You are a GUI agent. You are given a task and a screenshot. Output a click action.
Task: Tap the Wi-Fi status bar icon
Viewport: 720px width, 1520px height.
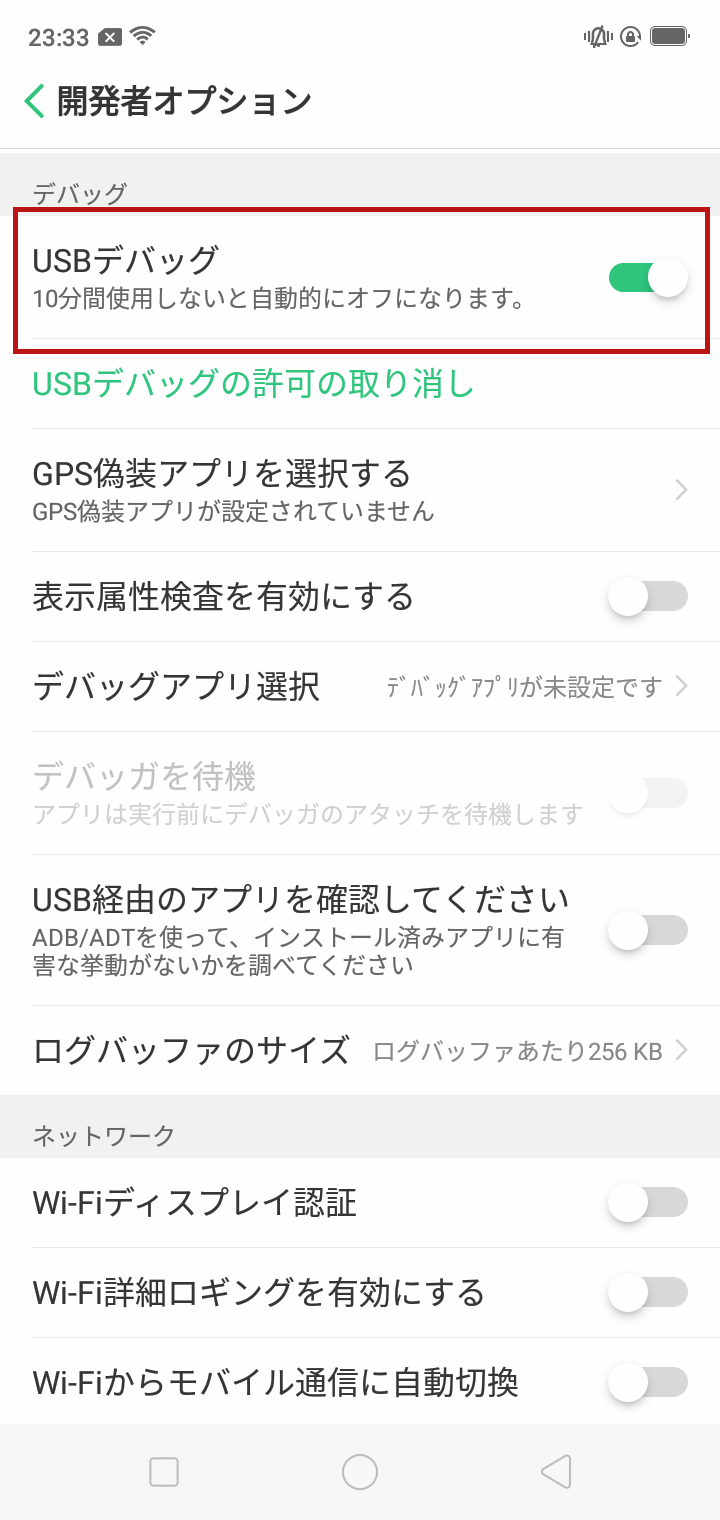[140, 34]
